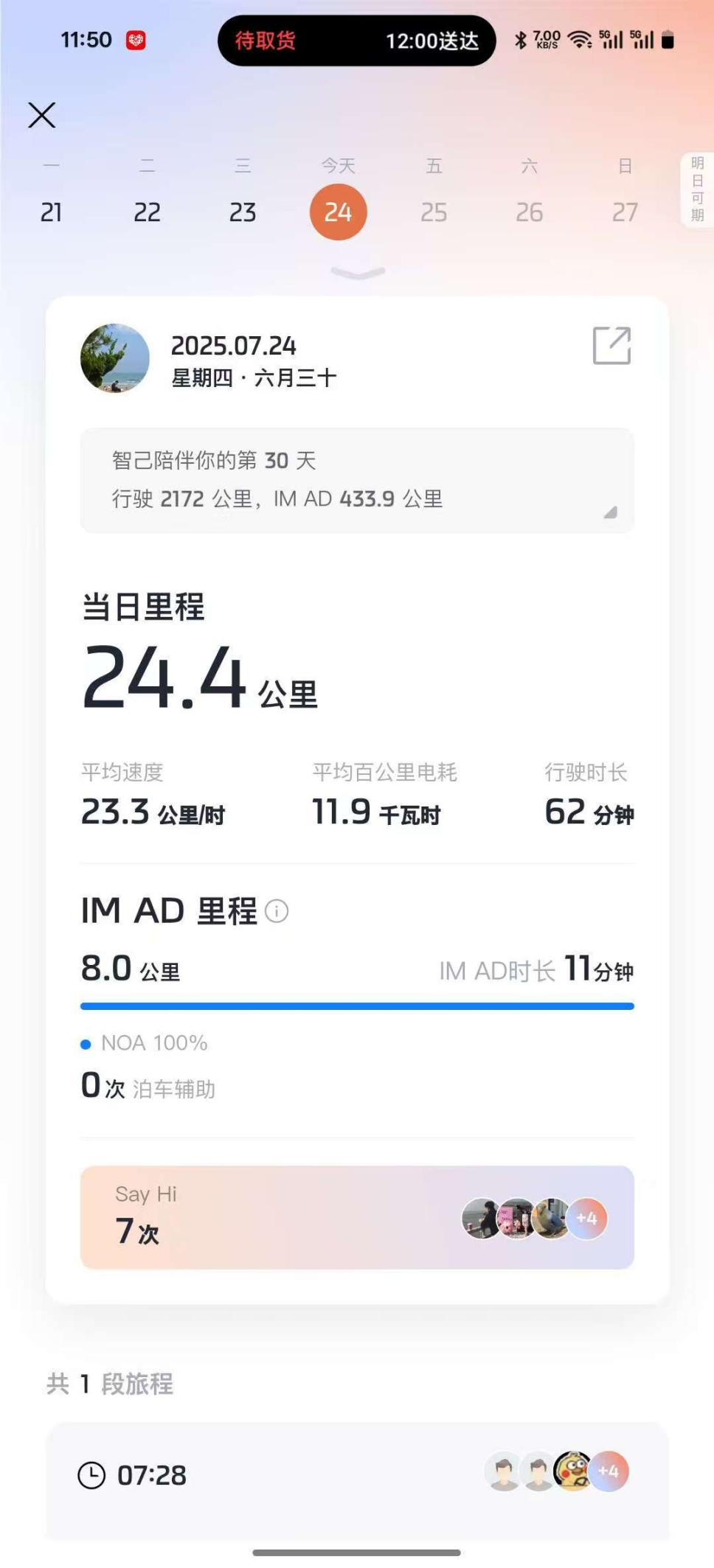Select date 21 on the calendar strip
The width and height of the screenshot is (714, 1568).
tap(51, 212)
